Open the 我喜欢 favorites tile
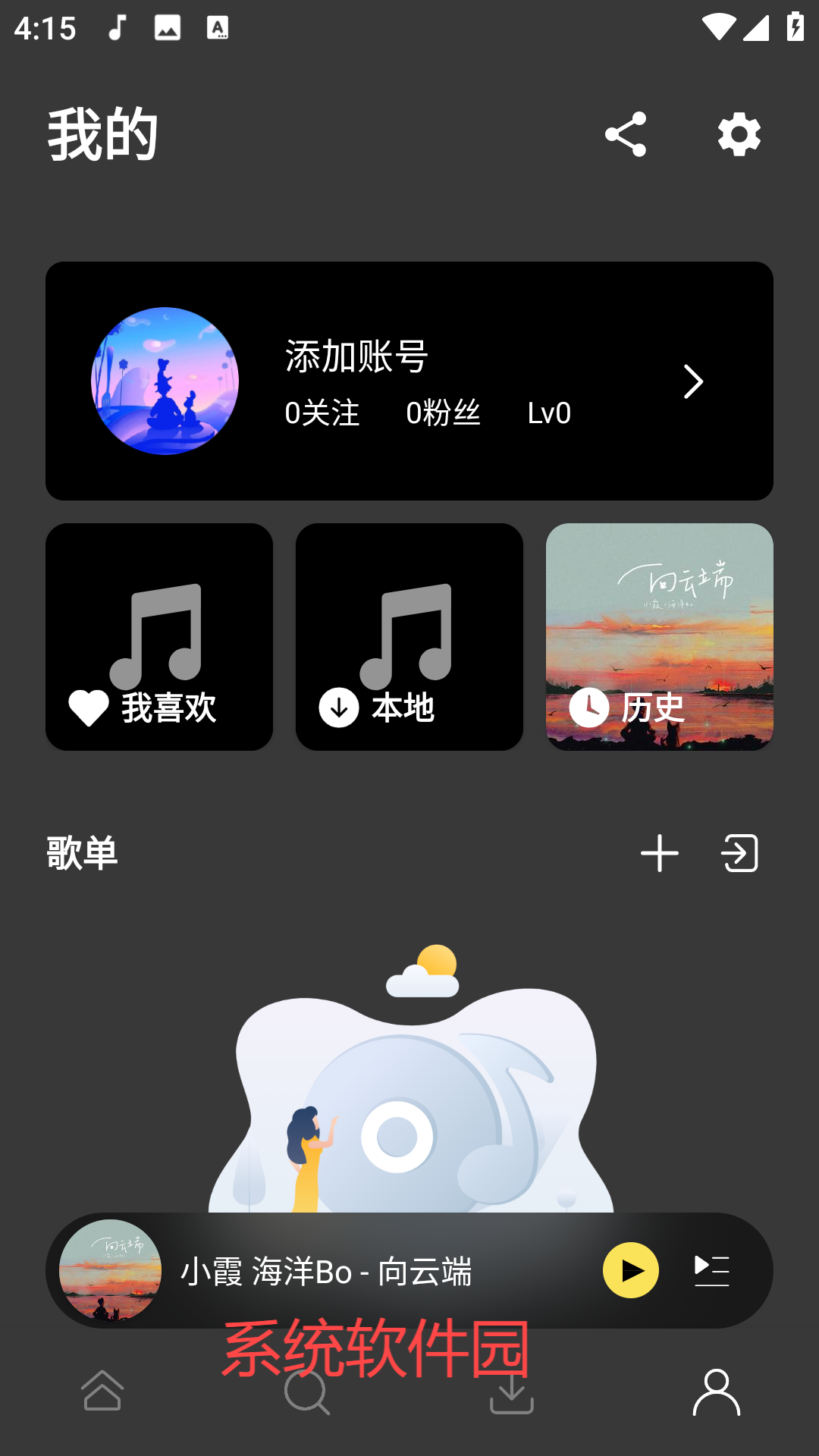 [x=159, y=637]
